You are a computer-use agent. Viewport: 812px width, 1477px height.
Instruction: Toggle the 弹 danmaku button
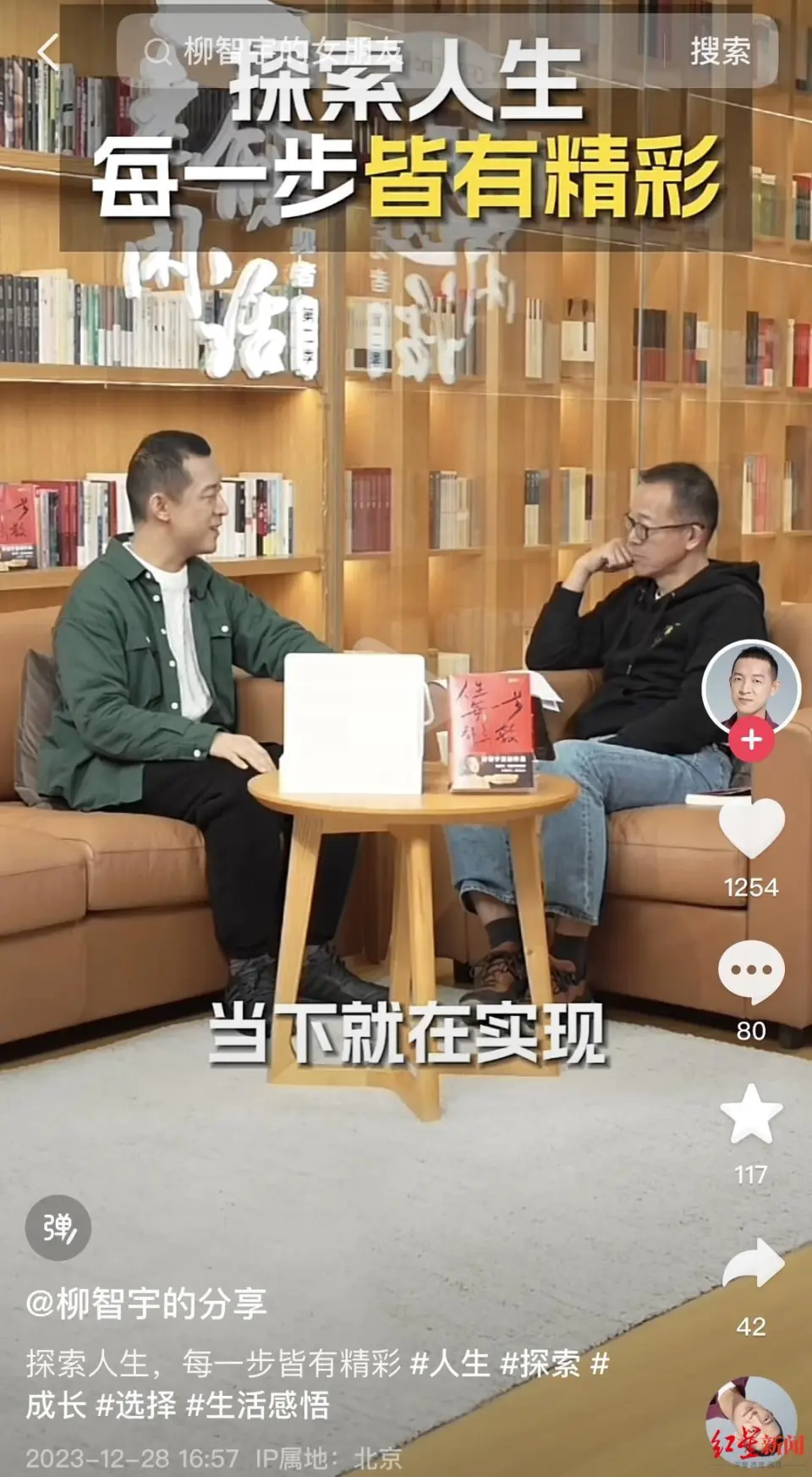coord(58,1227)
